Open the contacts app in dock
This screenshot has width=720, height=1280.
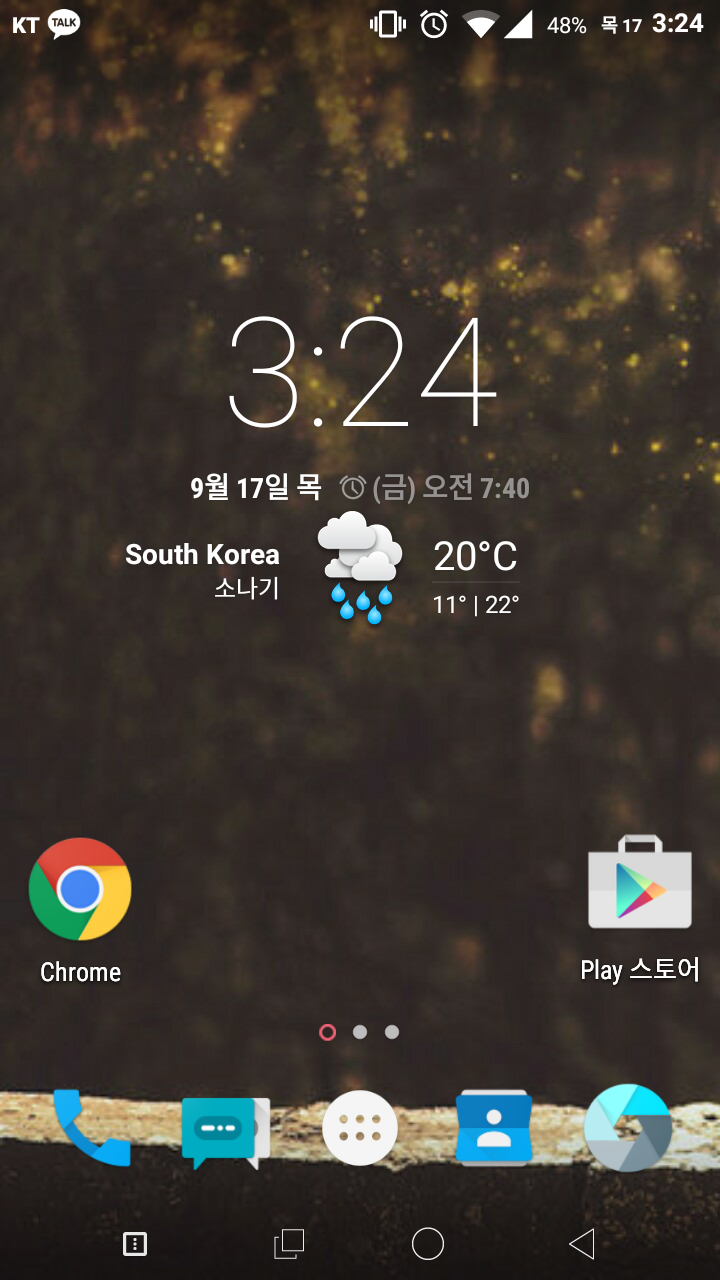[493, 1128]
